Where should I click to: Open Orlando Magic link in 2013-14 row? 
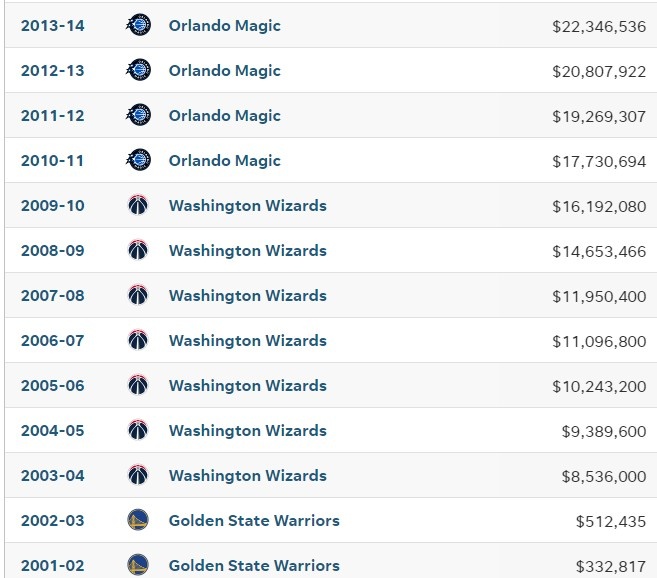[224, 26]
